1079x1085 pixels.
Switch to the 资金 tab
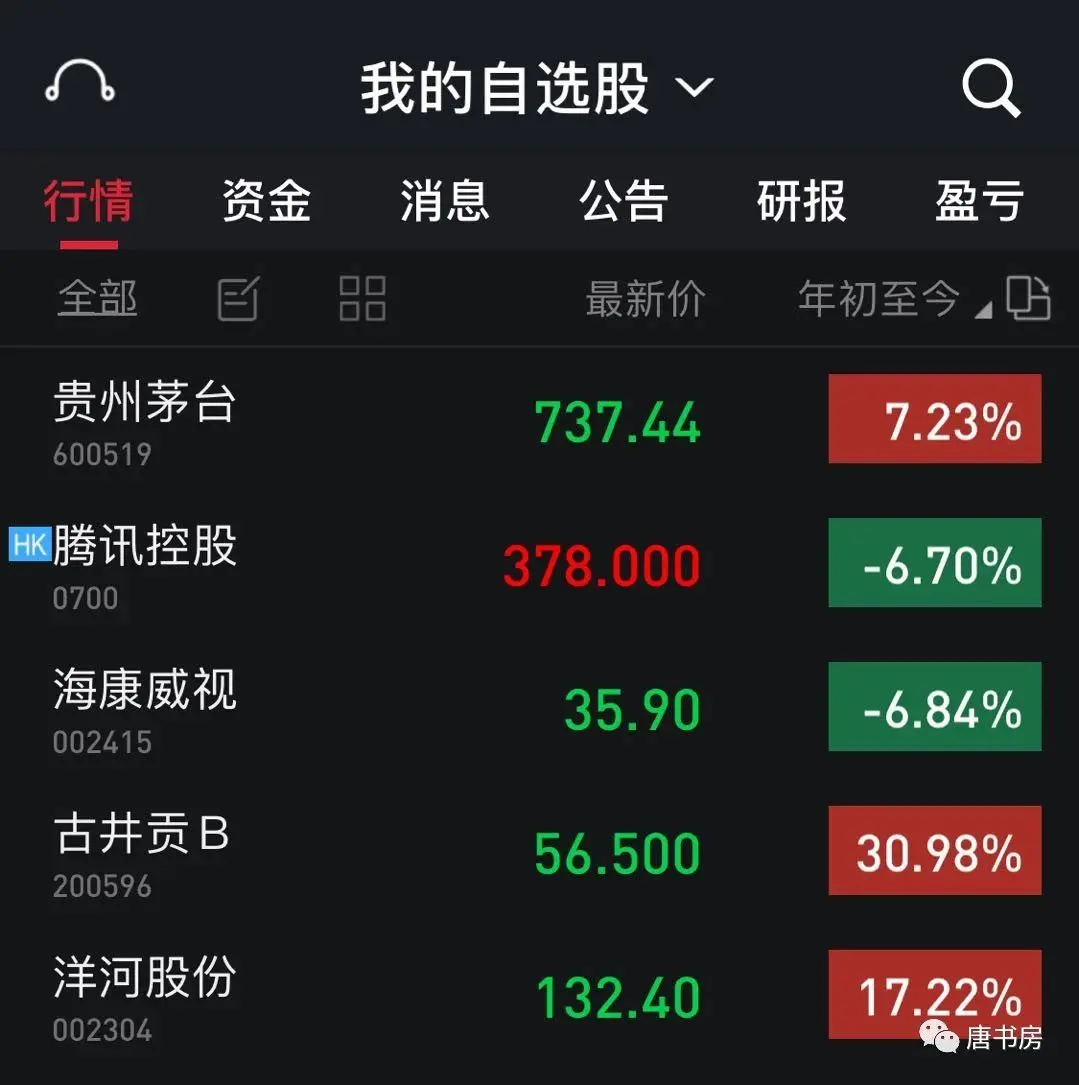click(266, 201)
